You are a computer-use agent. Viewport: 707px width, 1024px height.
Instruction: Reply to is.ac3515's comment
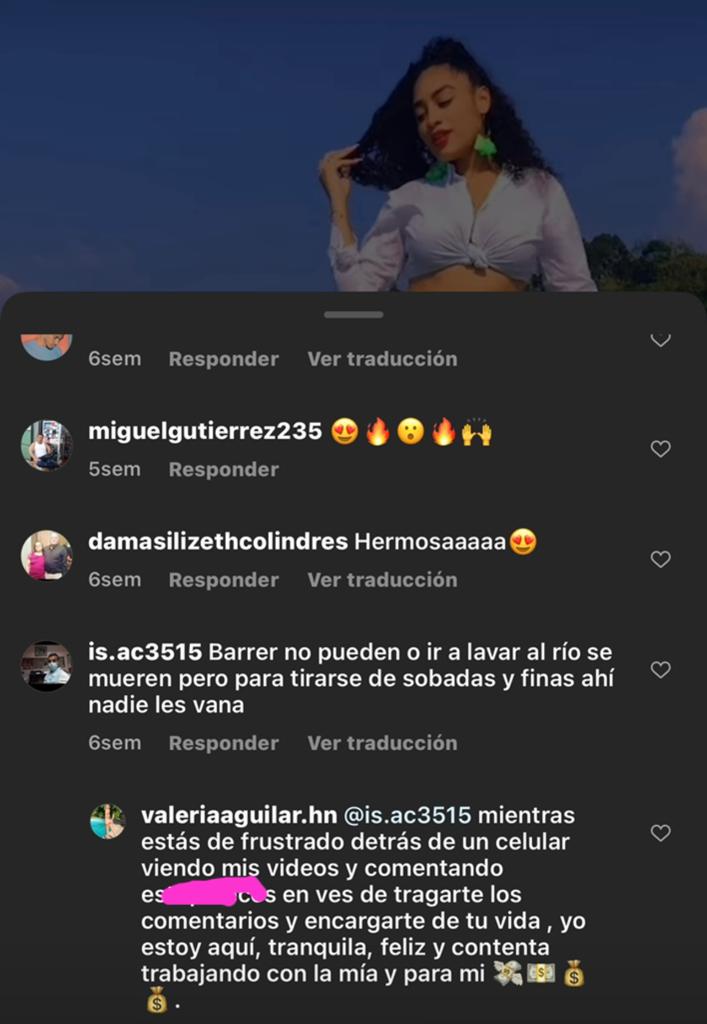pos(223,743)
